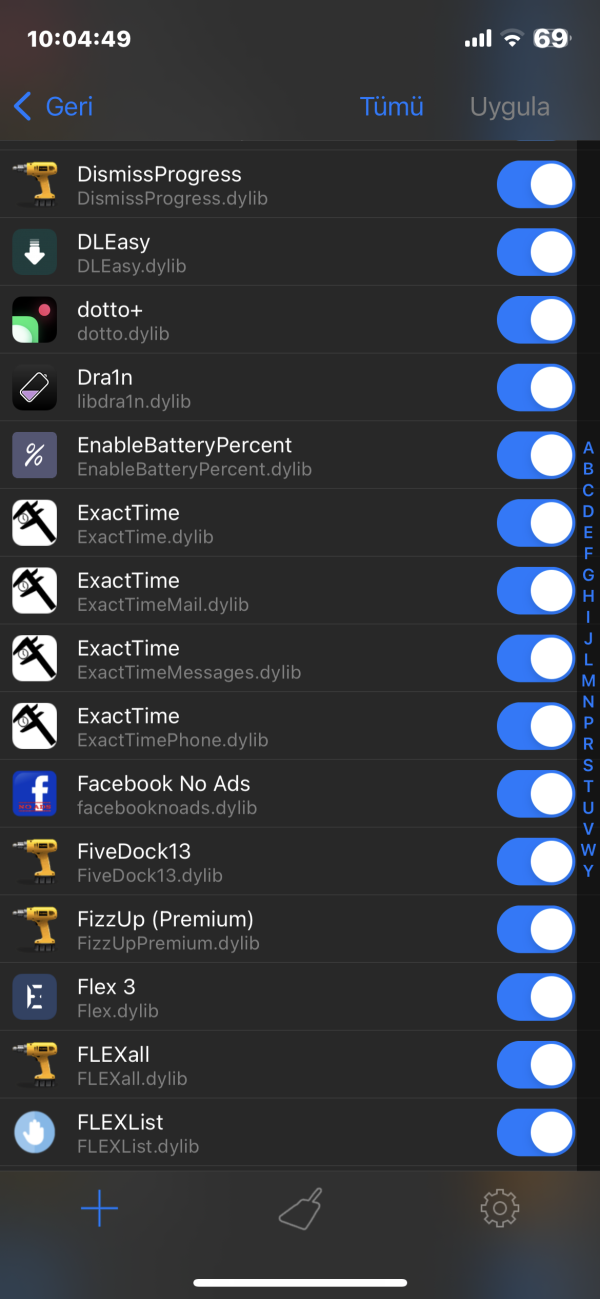Switch off the FiveDock13 tweak
The height and width of the screenshot is (1299, 600).
click(x=535, y=863)
